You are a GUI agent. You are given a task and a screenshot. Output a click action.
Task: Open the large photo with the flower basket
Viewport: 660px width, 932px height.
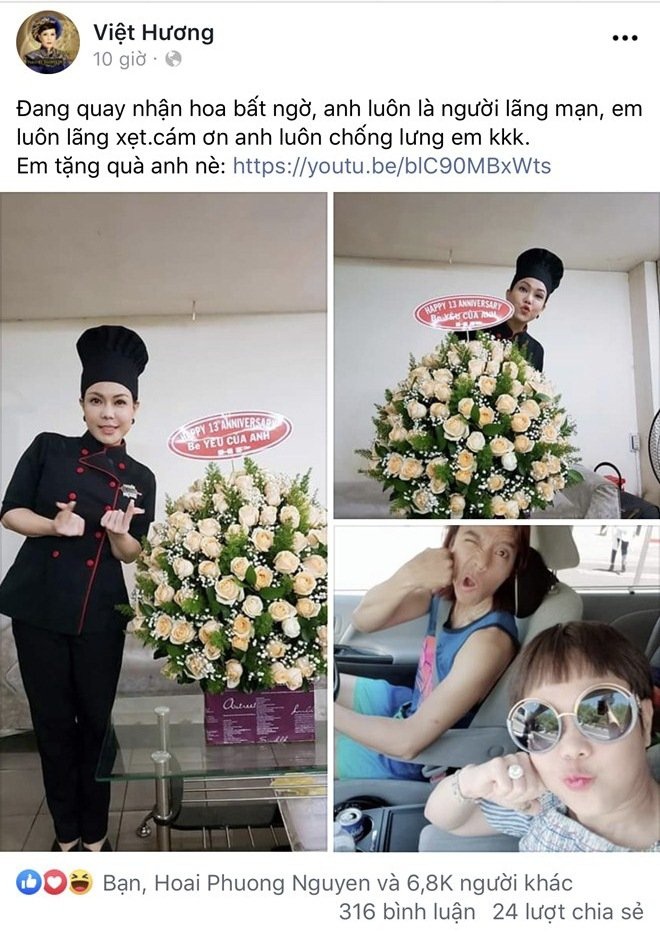[164, 520]
